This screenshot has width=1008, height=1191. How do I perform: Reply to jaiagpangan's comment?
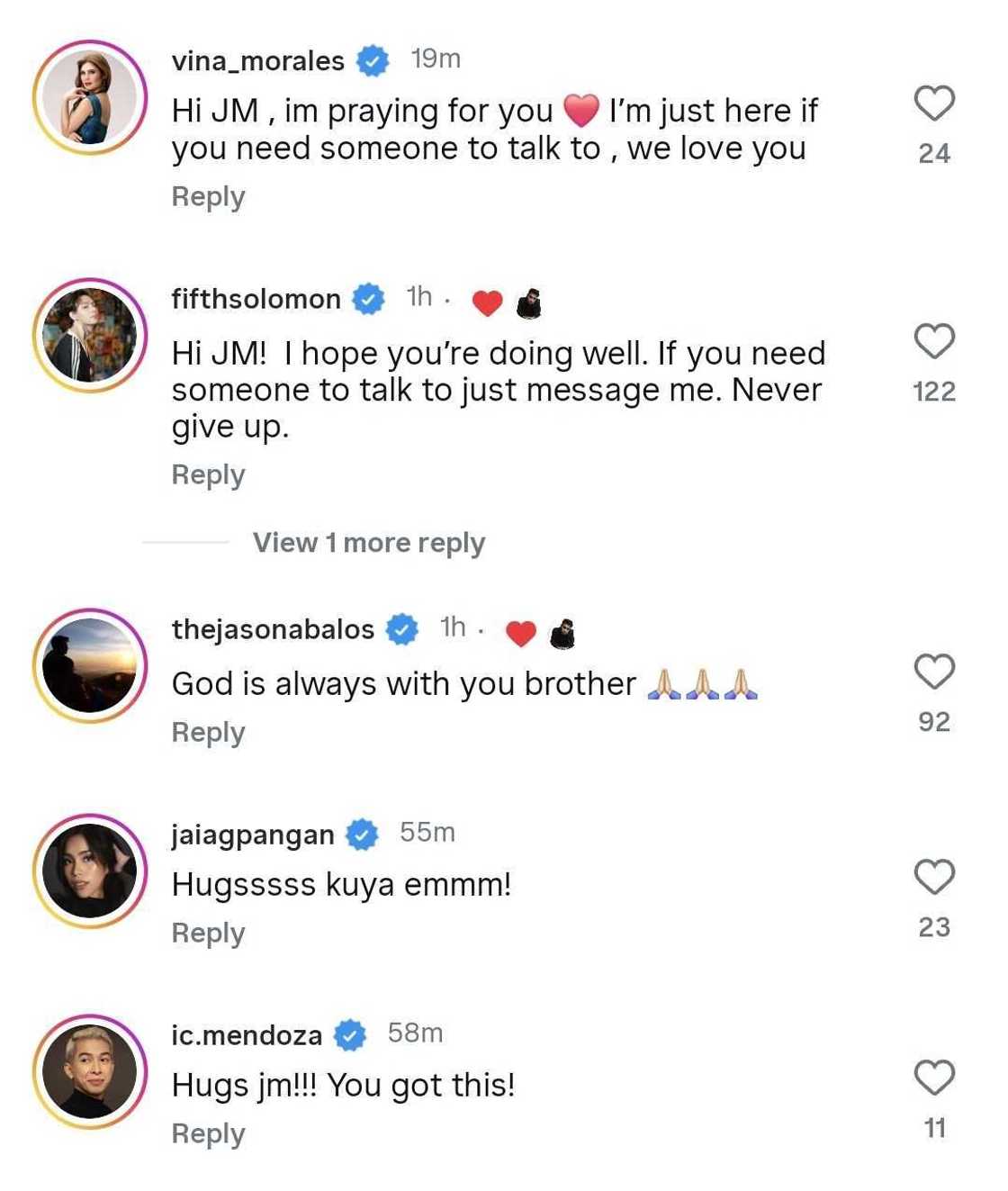208,934
